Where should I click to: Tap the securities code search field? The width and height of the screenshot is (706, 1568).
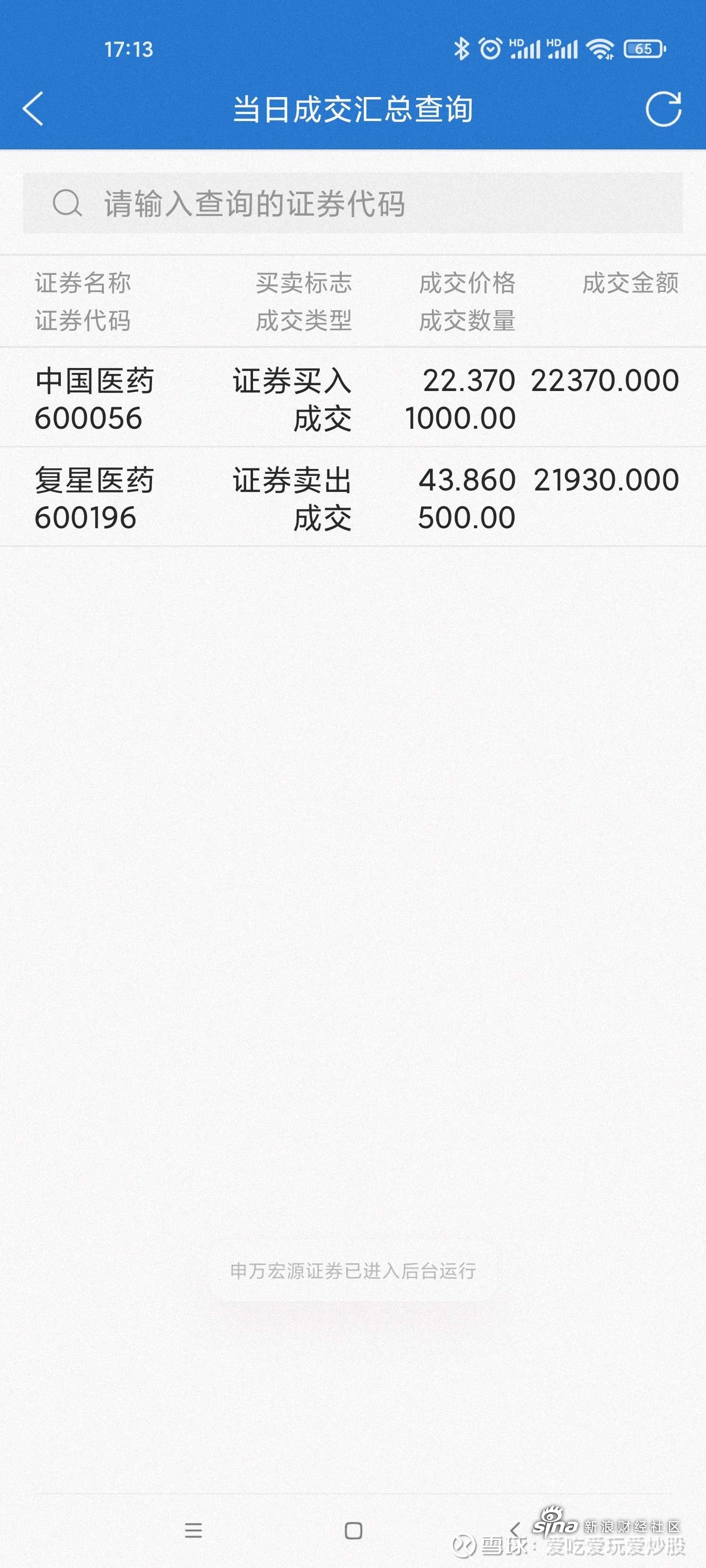tap(353, 203)
